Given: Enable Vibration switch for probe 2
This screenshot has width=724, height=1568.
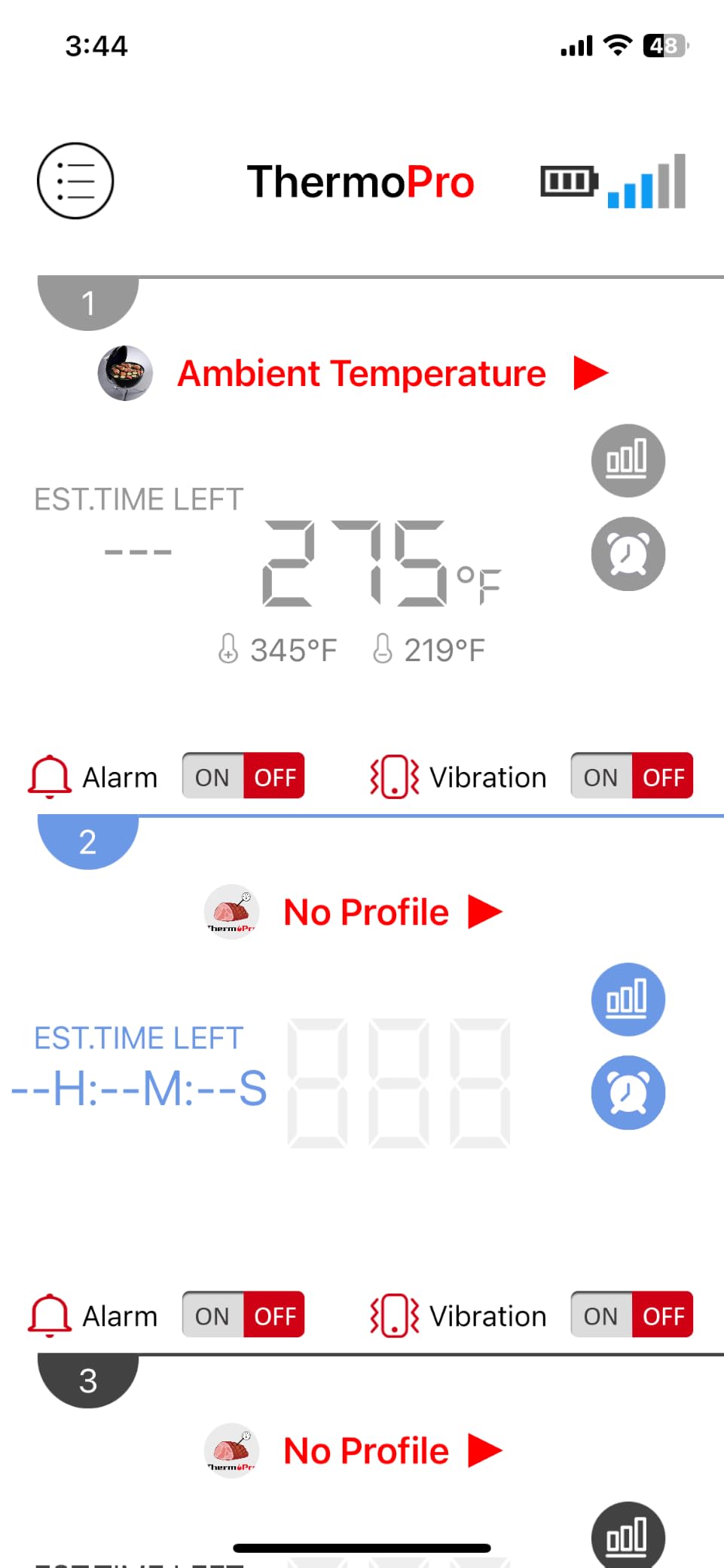Looking at the screenshot, I should 601,1315.
